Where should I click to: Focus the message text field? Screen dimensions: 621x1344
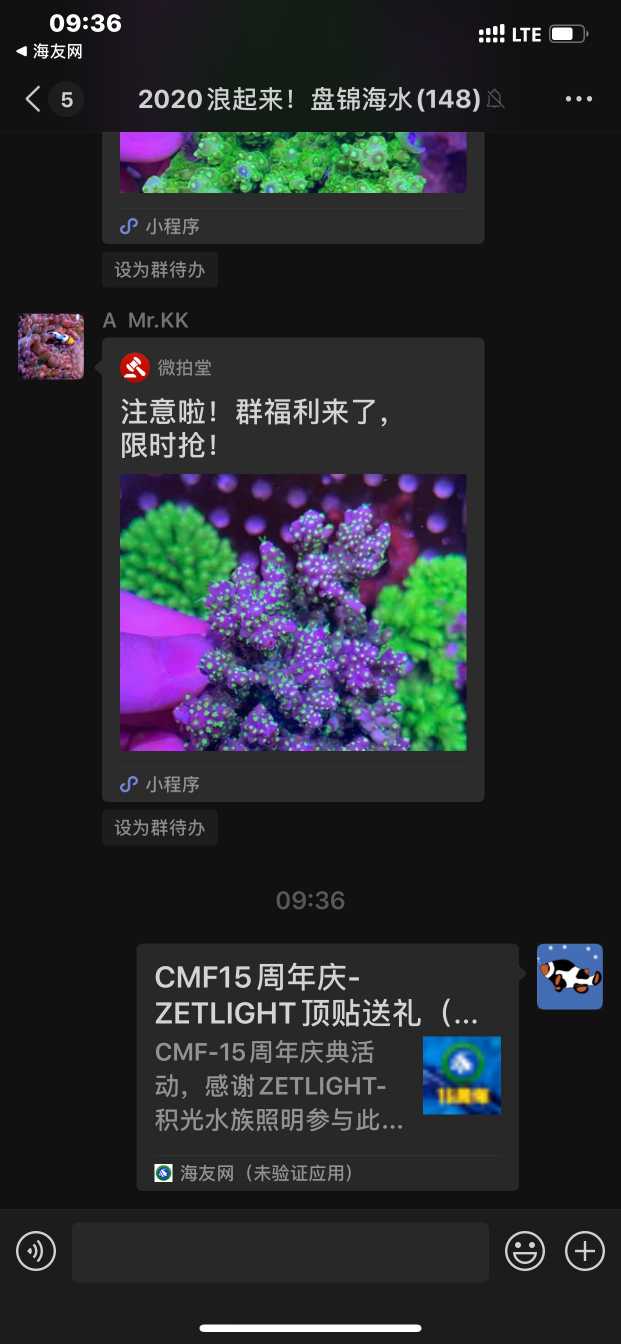(x=280, y=1251)
